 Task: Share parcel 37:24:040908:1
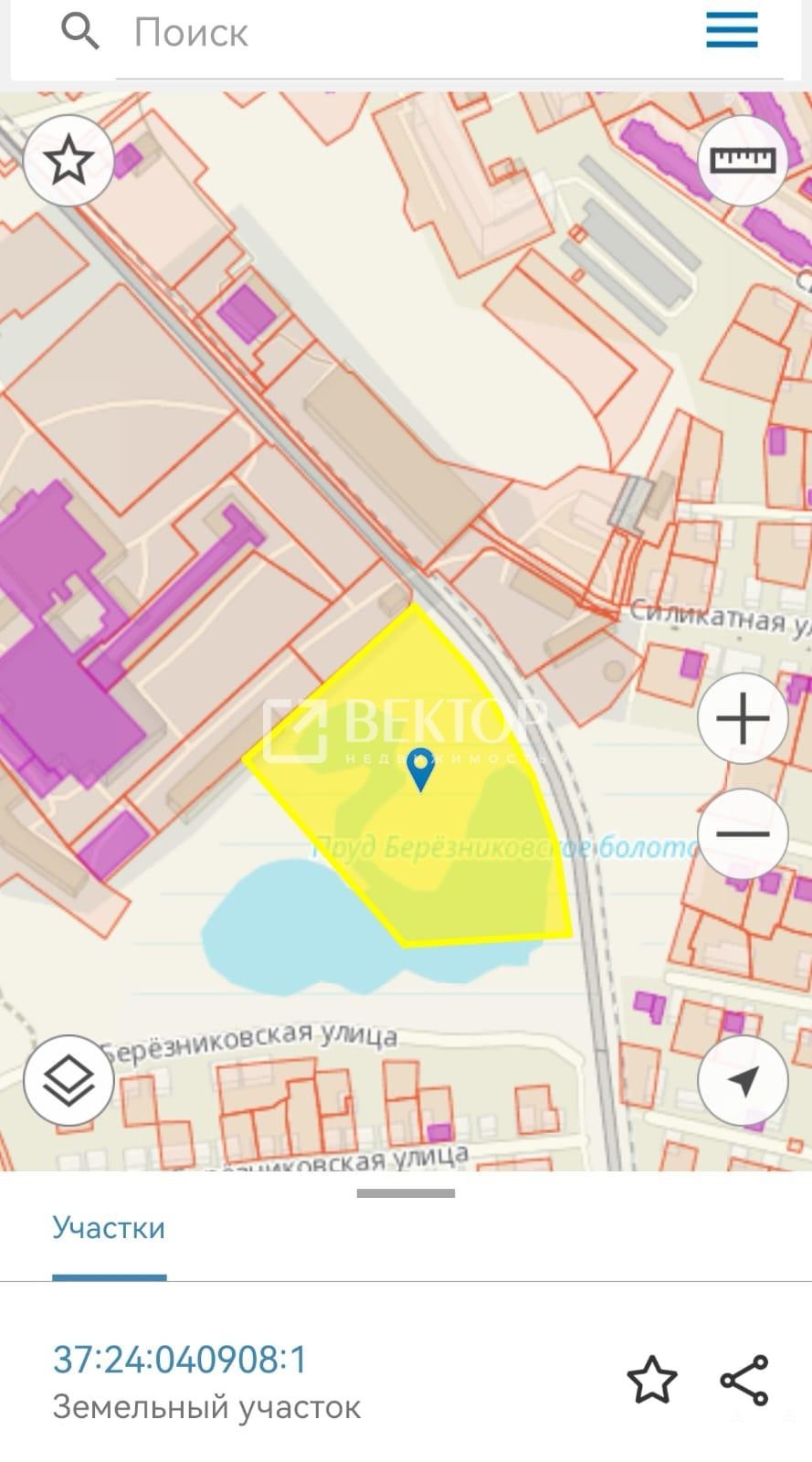pyautogui.click(x=744, y=1380)
